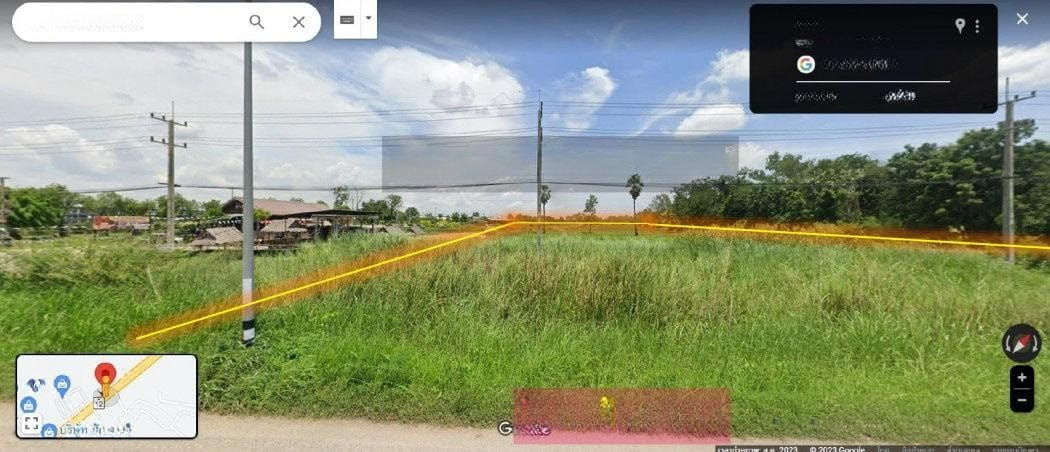Open the three-dot overflow menu
This screenshot has height=452, width=1050.
977,26
